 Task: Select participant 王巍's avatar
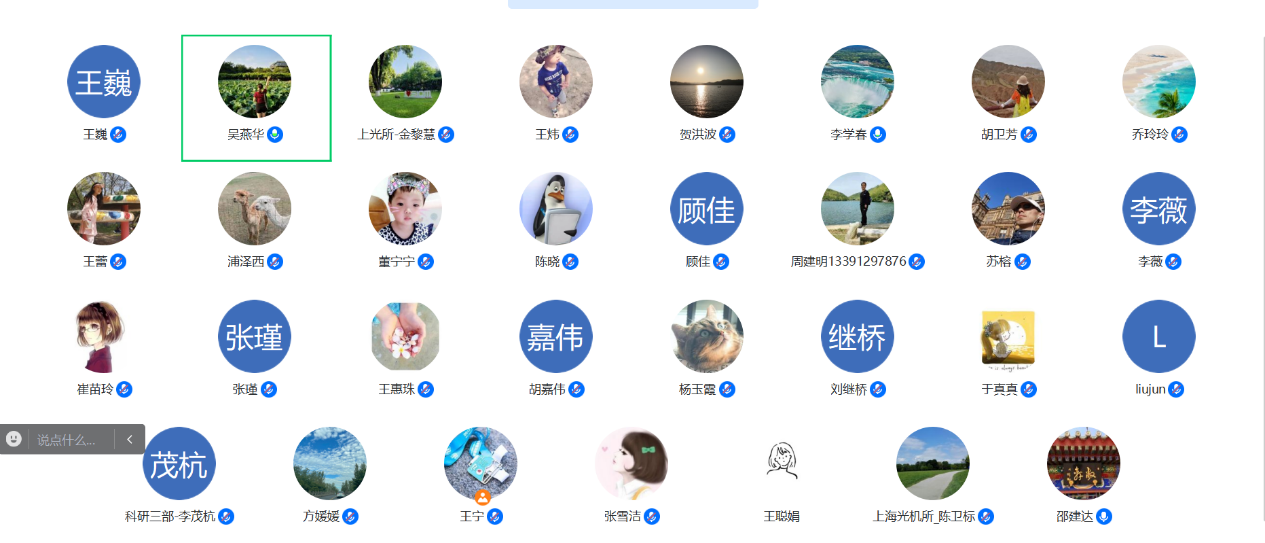click(104, 82)
